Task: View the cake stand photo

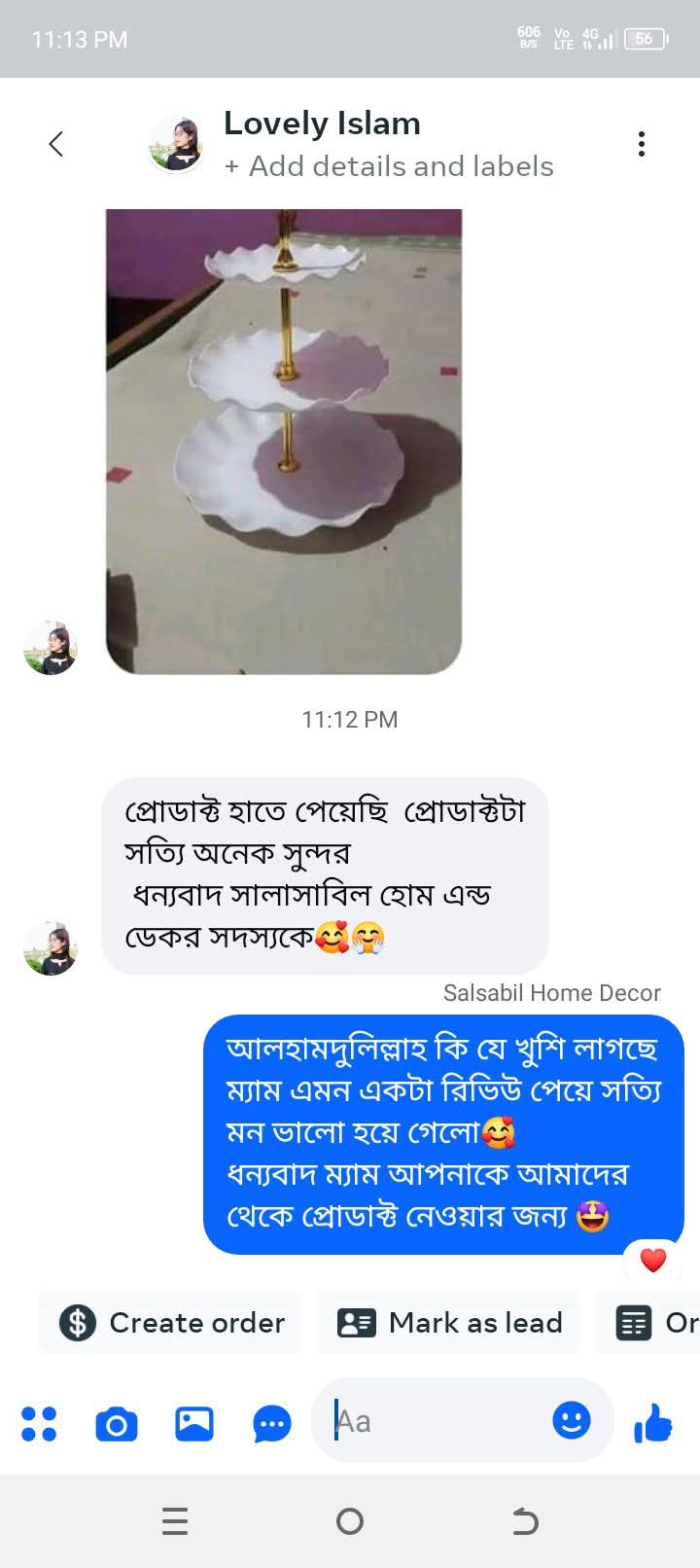Action: pyautogui.click(x=283, y=441)
